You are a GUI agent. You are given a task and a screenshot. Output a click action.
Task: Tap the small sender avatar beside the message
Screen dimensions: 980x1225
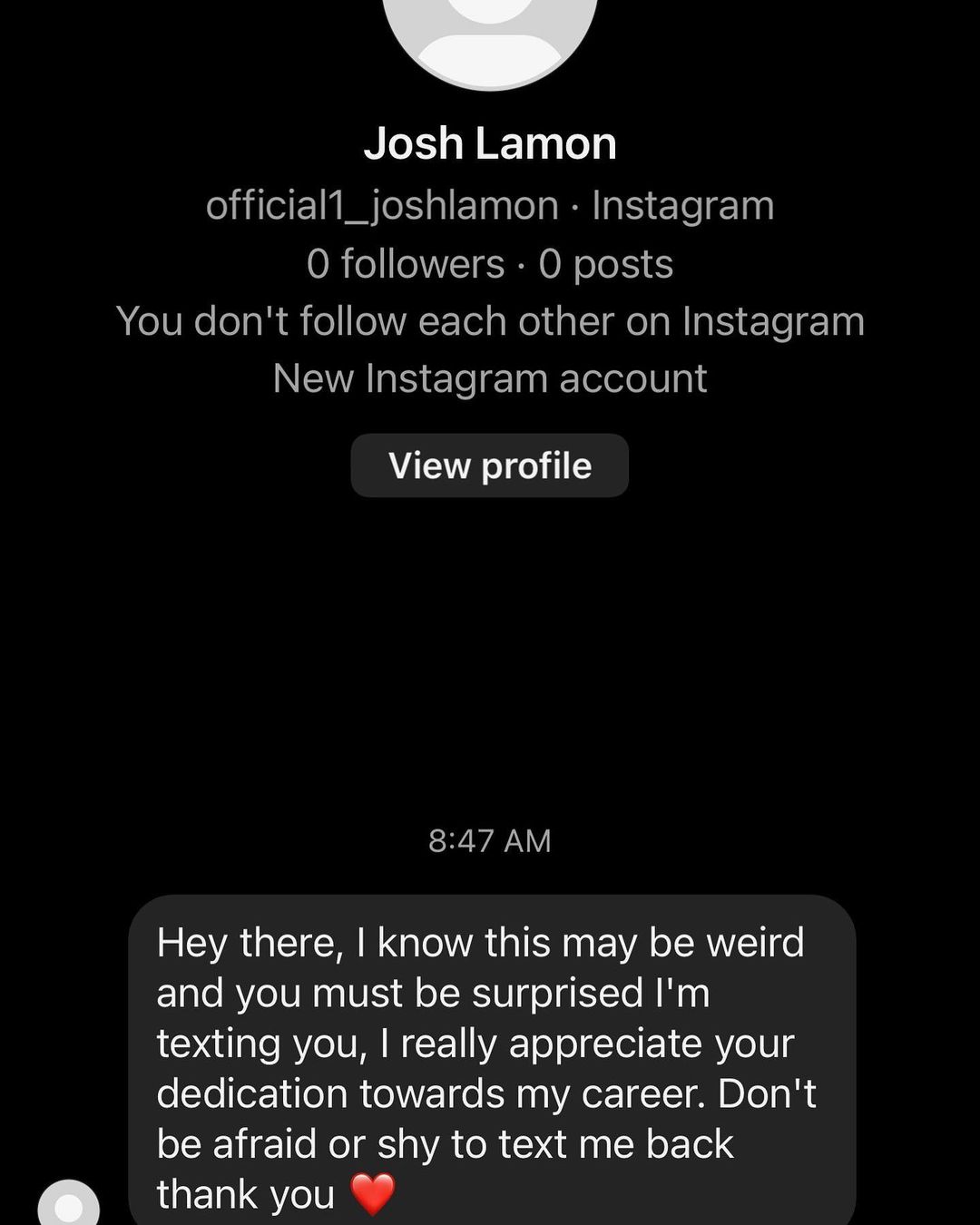[68, 1204]
